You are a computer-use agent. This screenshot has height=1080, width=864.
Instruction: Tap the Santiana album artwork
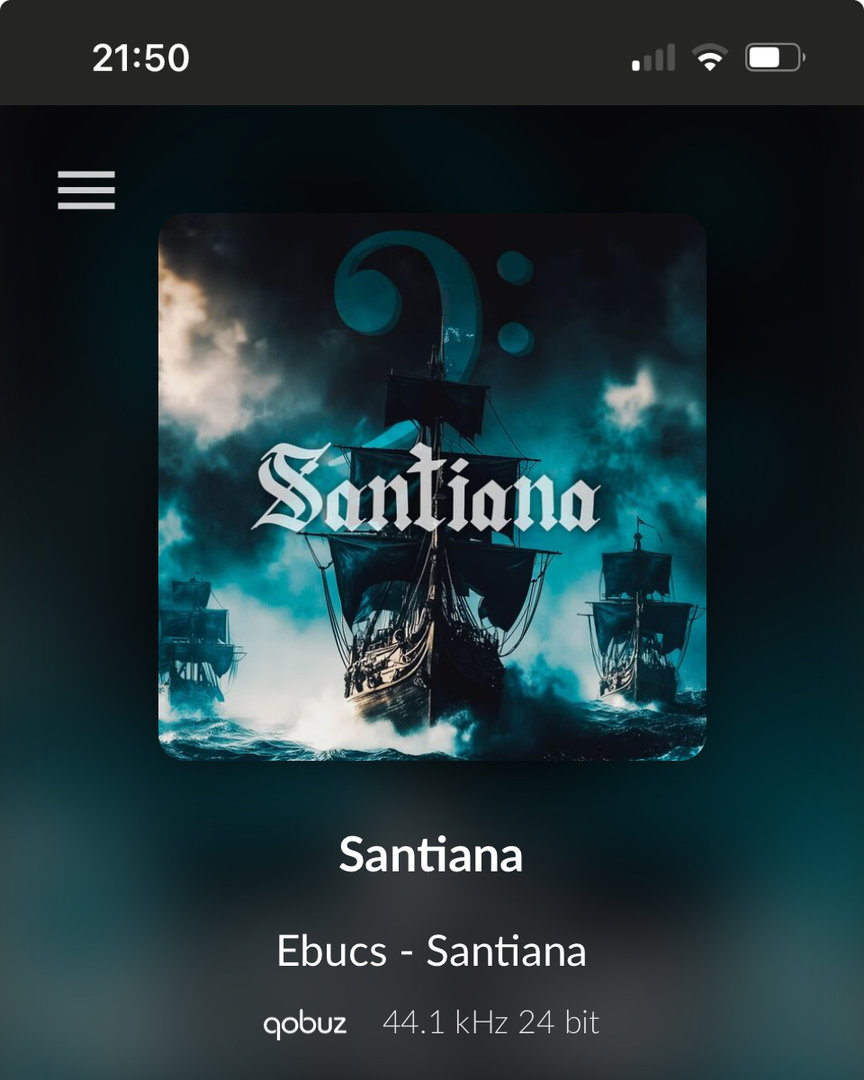pyautogui.click(x=432, y=487)
